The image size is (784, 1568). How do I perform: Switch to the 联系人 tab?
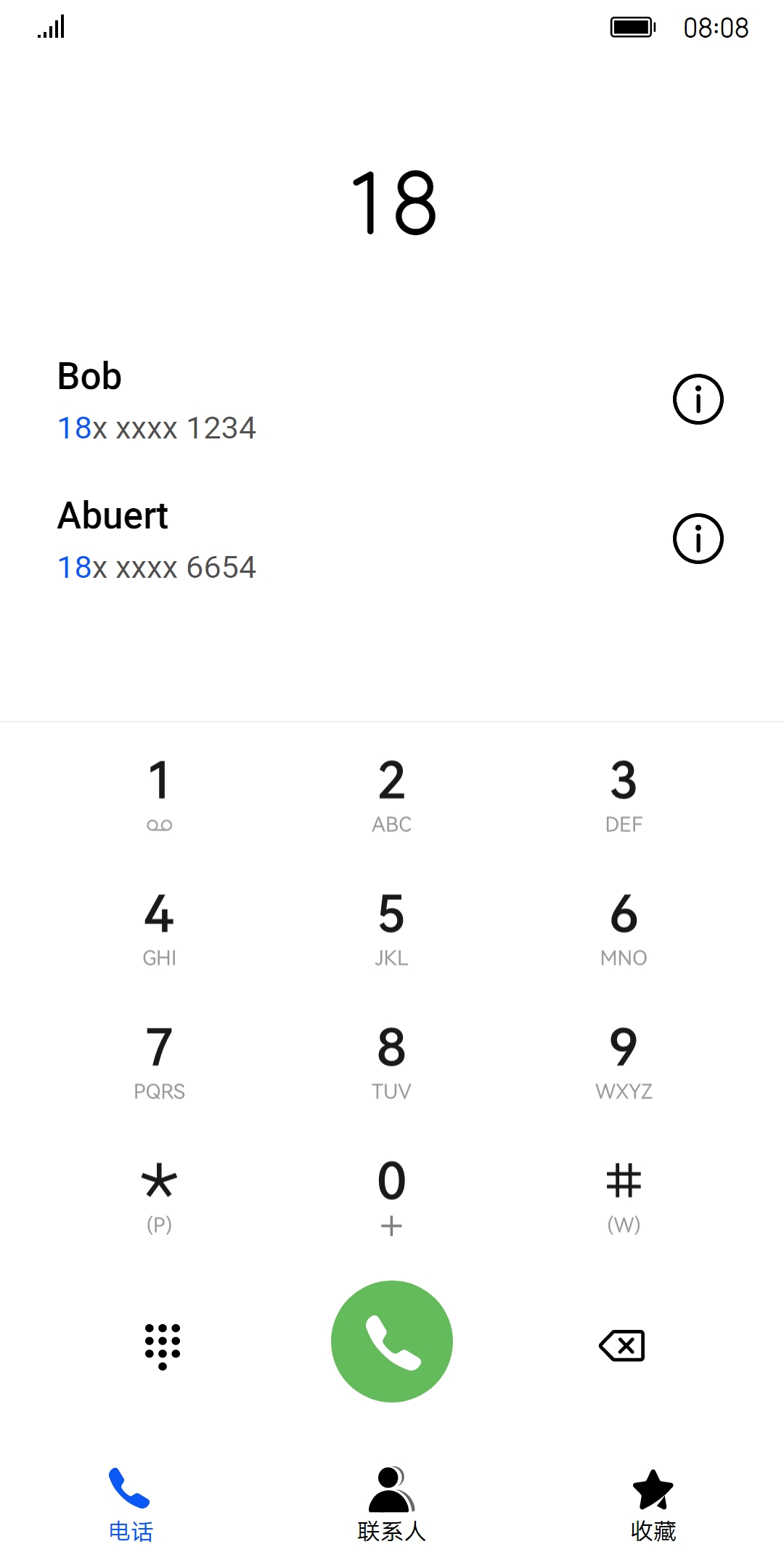tap(391, 1504)
